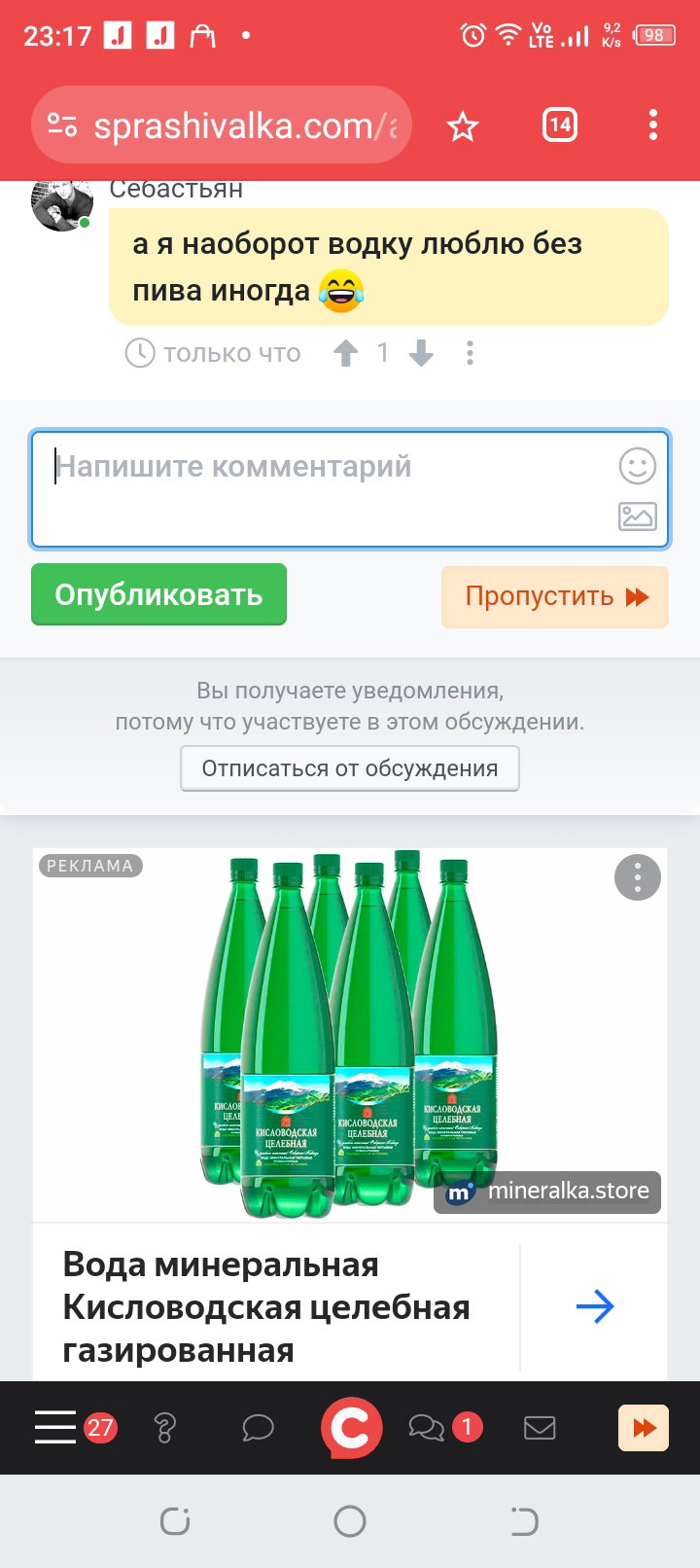This screenshot has width=700, height=1568.
Task: Open the discussions icon with 1 badge
Action: click(x=427, y=1427)
